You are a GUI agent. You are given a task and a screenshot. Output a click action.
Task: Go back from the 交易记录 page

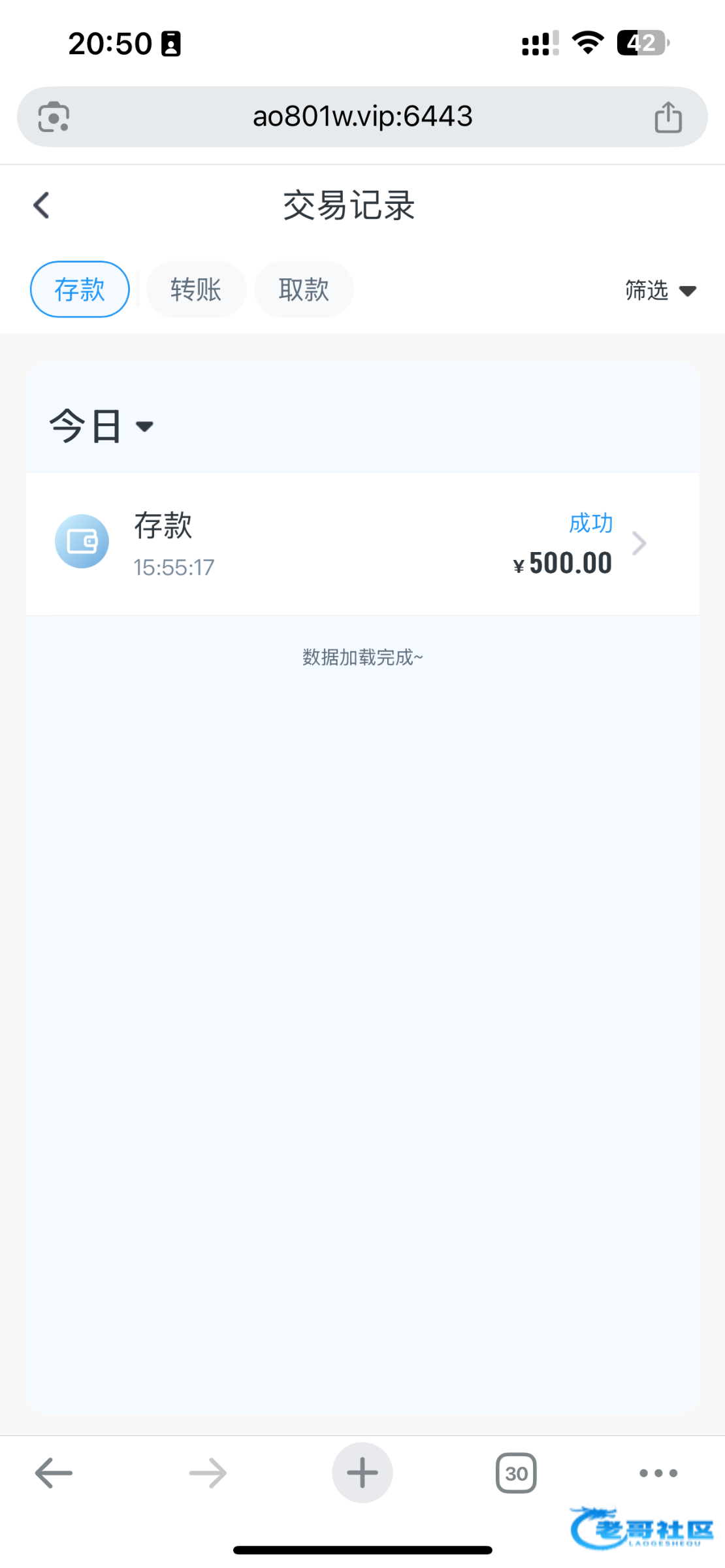(42, 205)
